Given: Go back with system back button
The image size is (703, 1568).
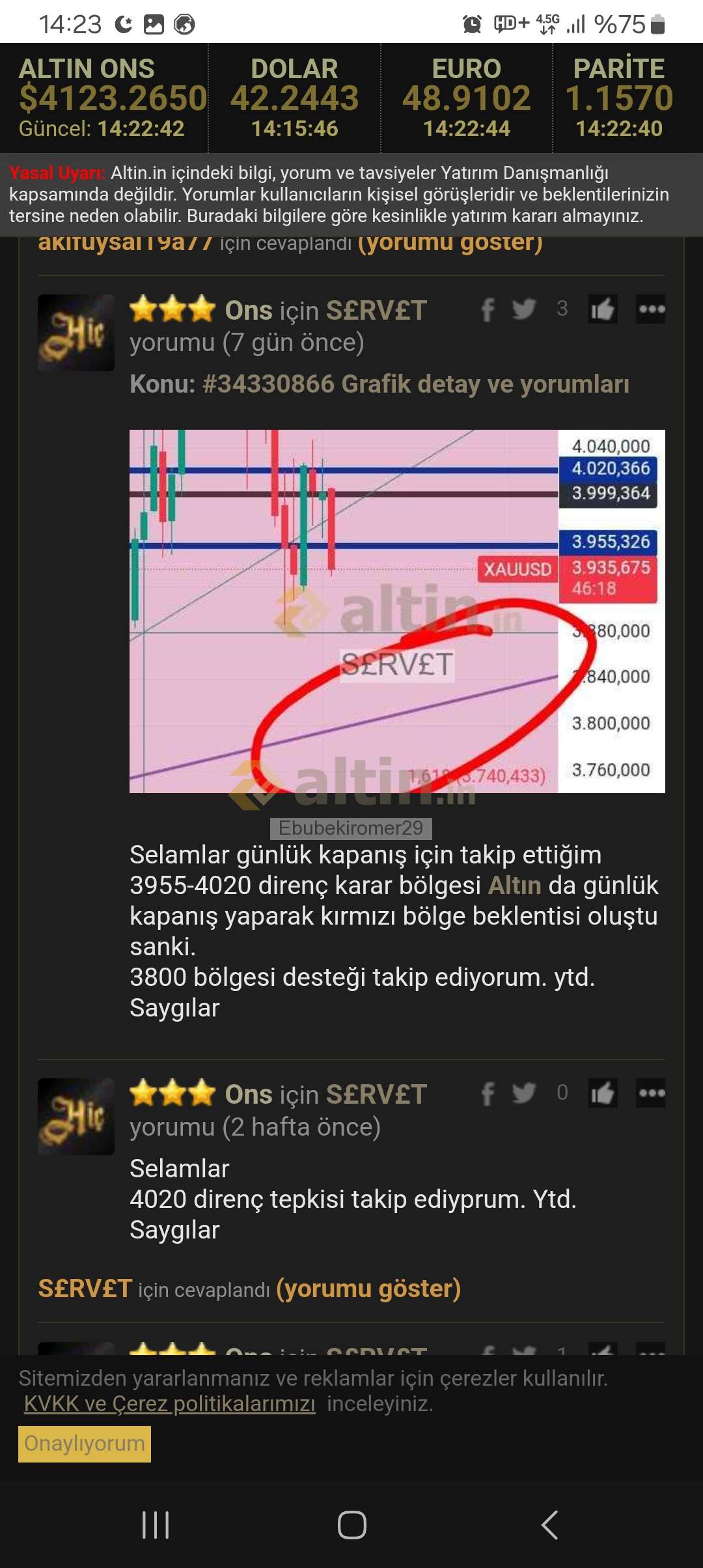Looking at the screenshot, I should pyautogui.click(x=549, y=1525).
